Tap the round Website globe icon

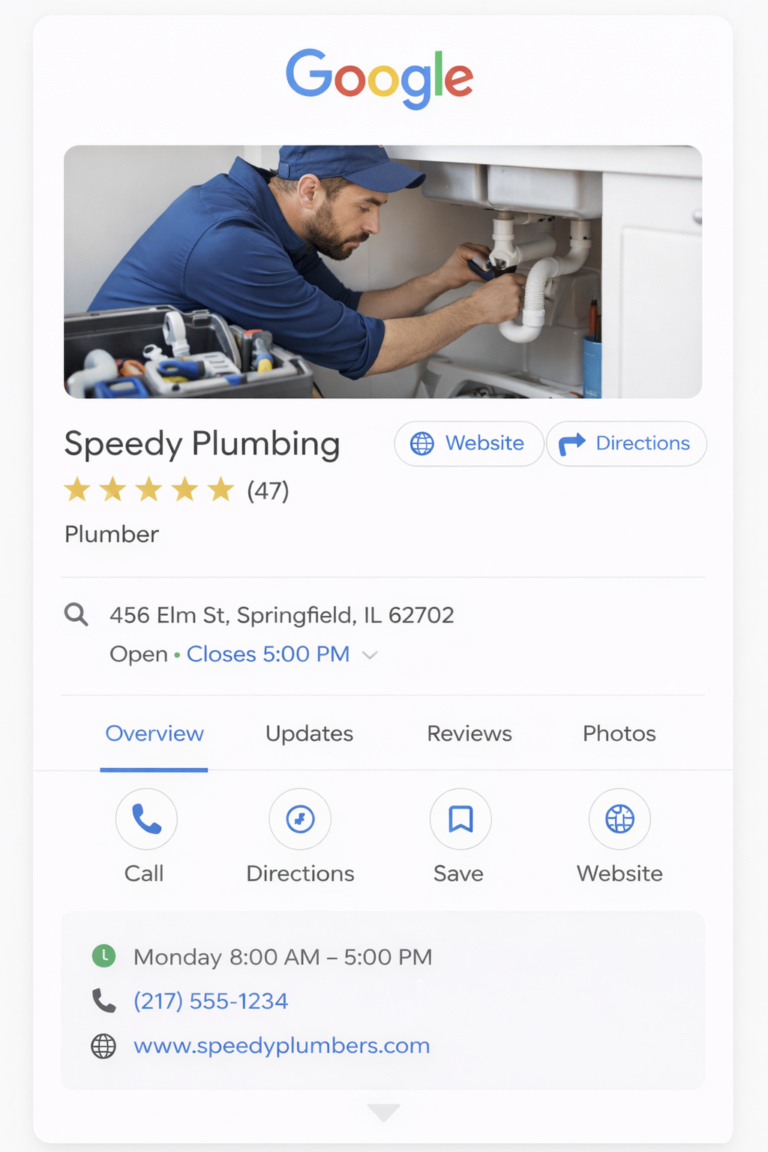[x=619, y=820]
